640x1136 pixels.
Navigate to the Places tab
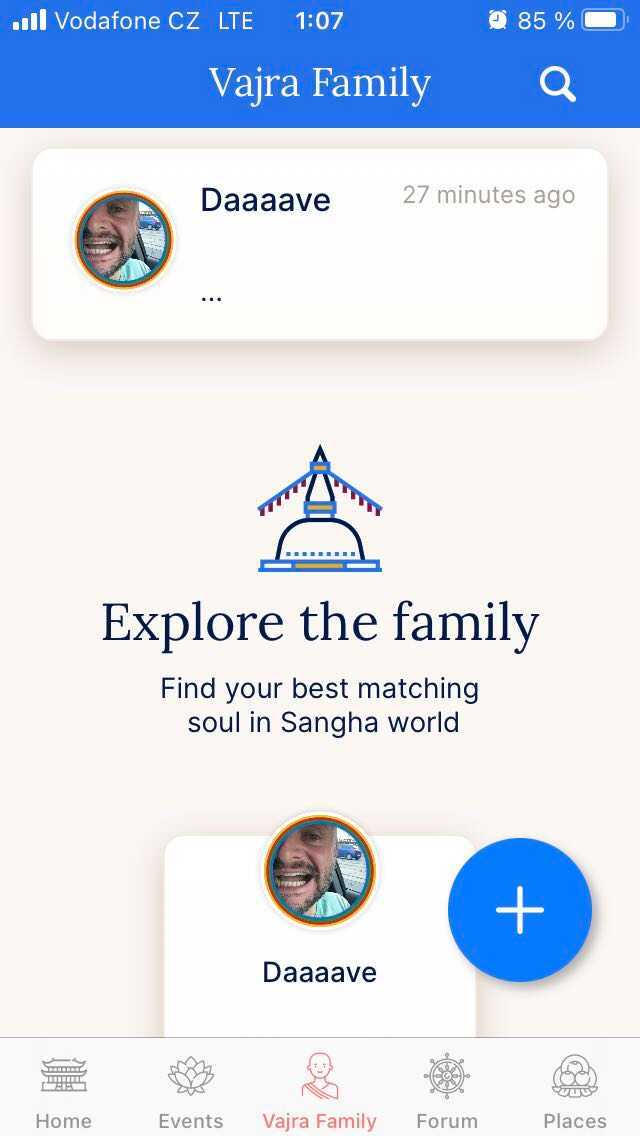(x=575, y=1090)
